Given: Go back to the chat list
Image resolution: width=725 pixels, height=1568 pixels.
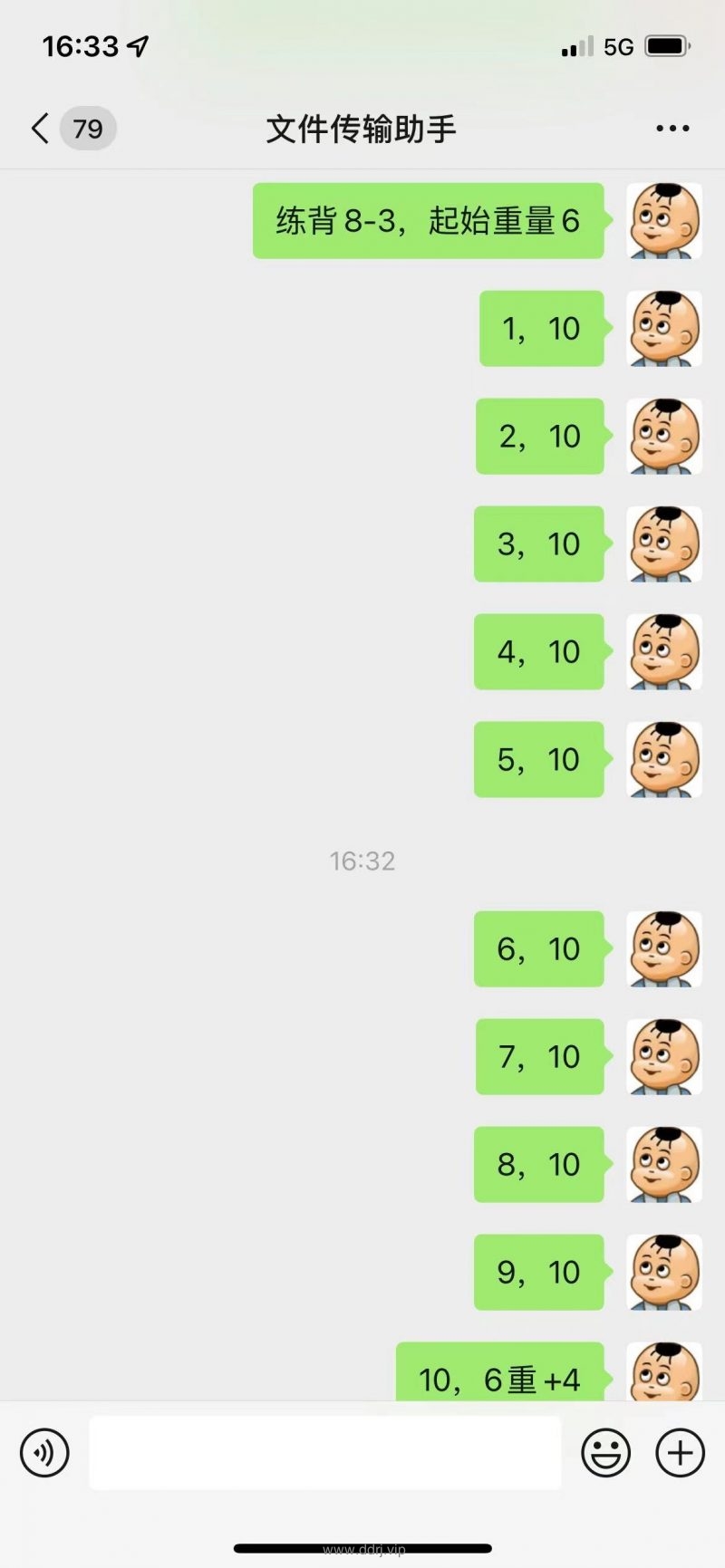Looking at the screenshot, I should [x=42, y=129].
